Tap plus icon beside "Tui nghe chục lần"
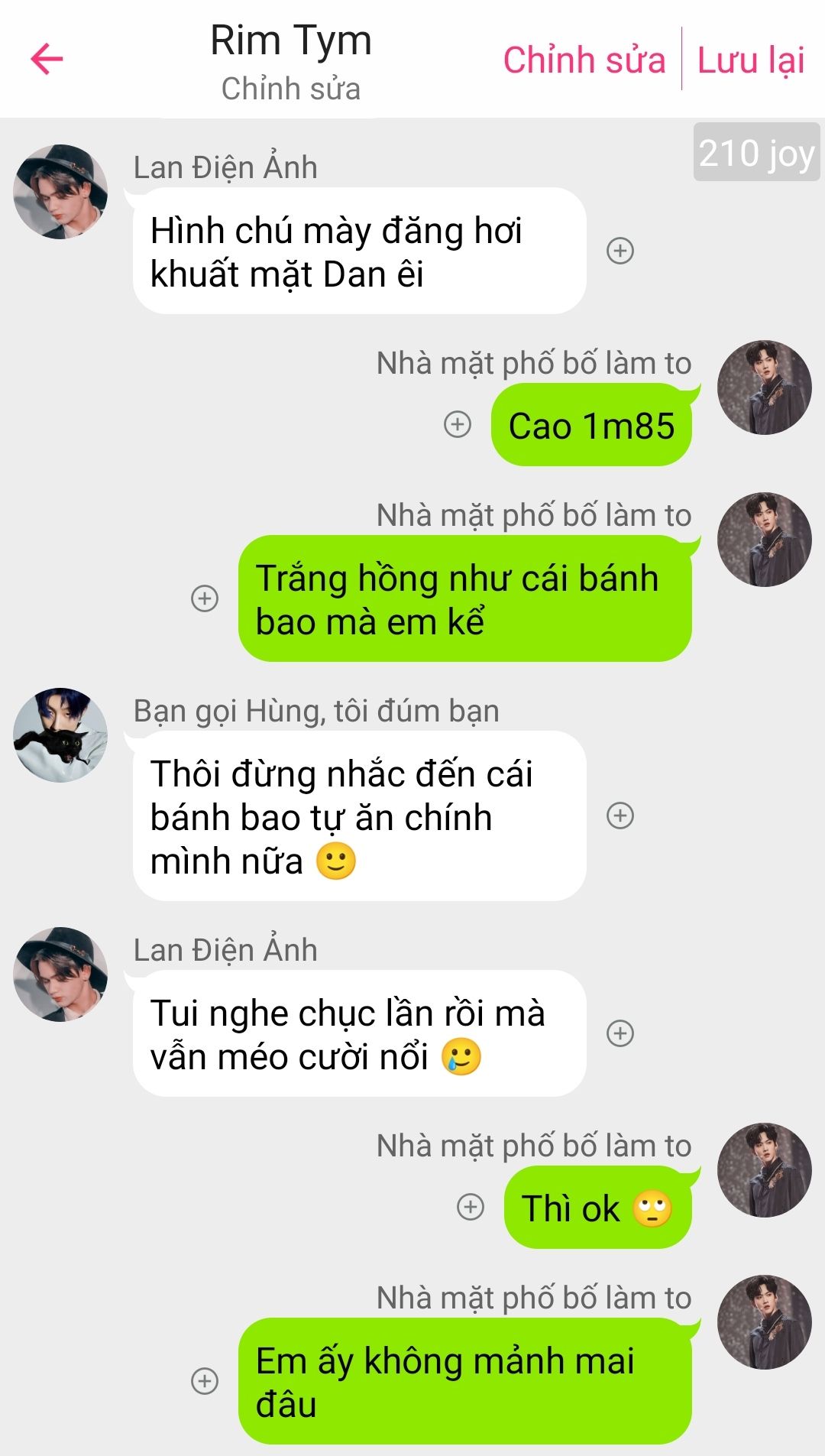This screenshot has height=1456, width=825. click(x=620, y=1033)
